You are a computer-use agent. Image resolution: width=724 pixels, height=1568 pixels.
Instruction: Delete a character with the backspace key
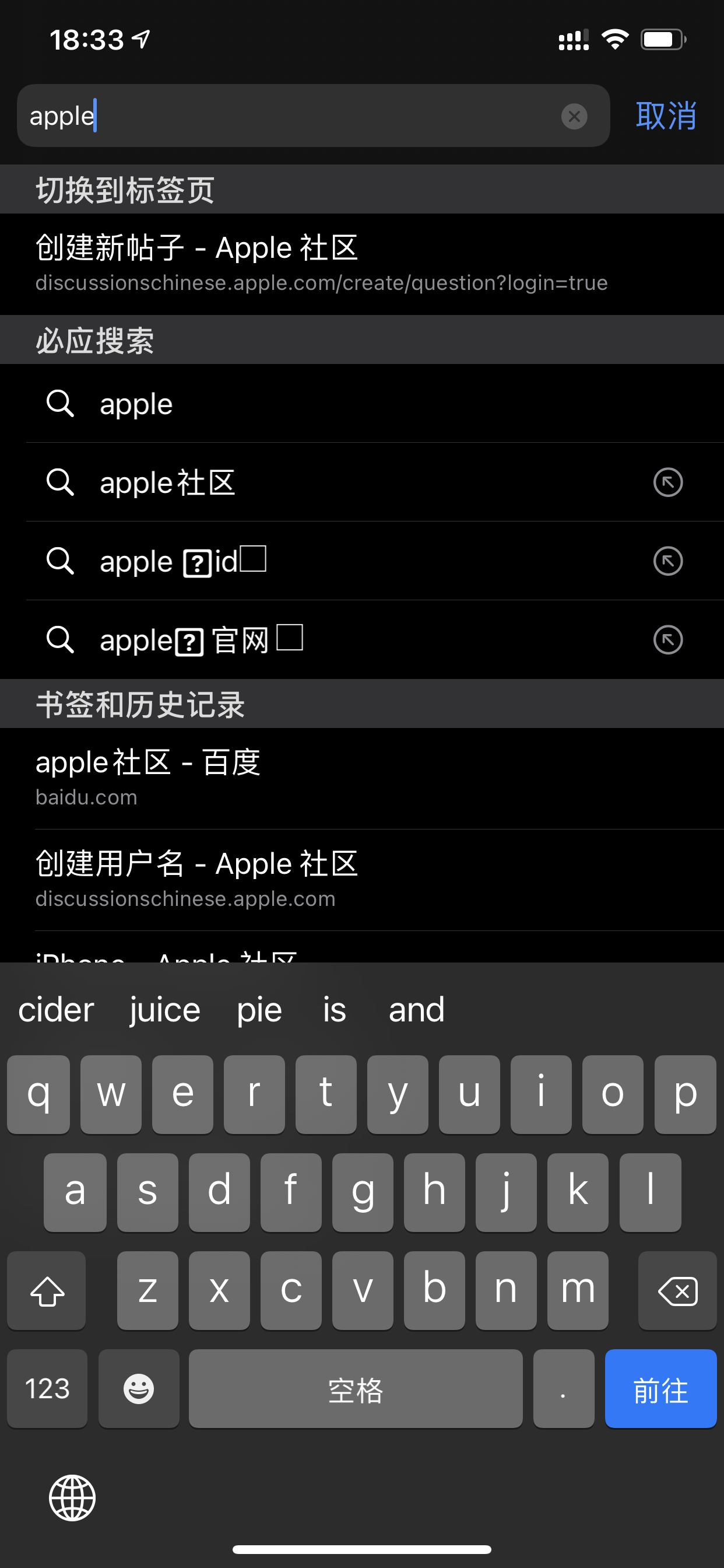pyautogui.click(x=677, y=1290)
